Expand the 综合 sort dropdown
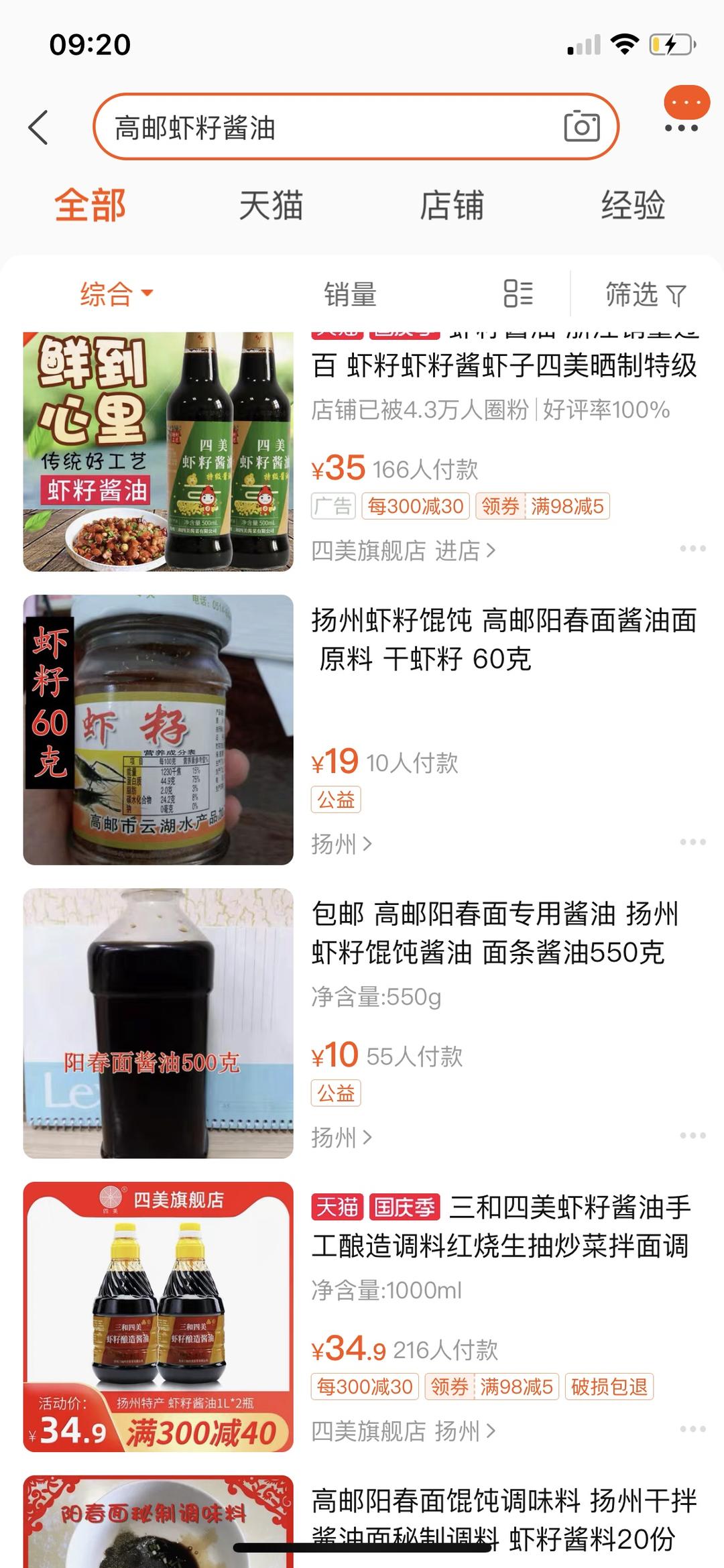The image size is (724, 1568). (117, 294)
